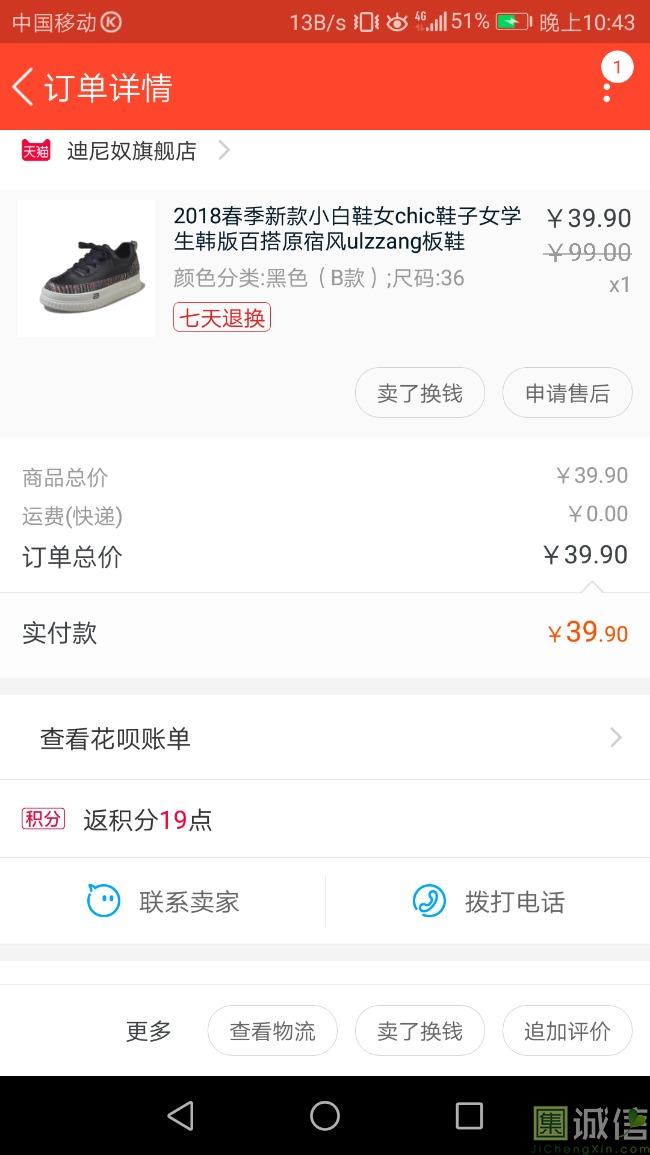Open the system recent apps view
Image resolution: width=650 pixels, height=1155 pixels.
468,1116
